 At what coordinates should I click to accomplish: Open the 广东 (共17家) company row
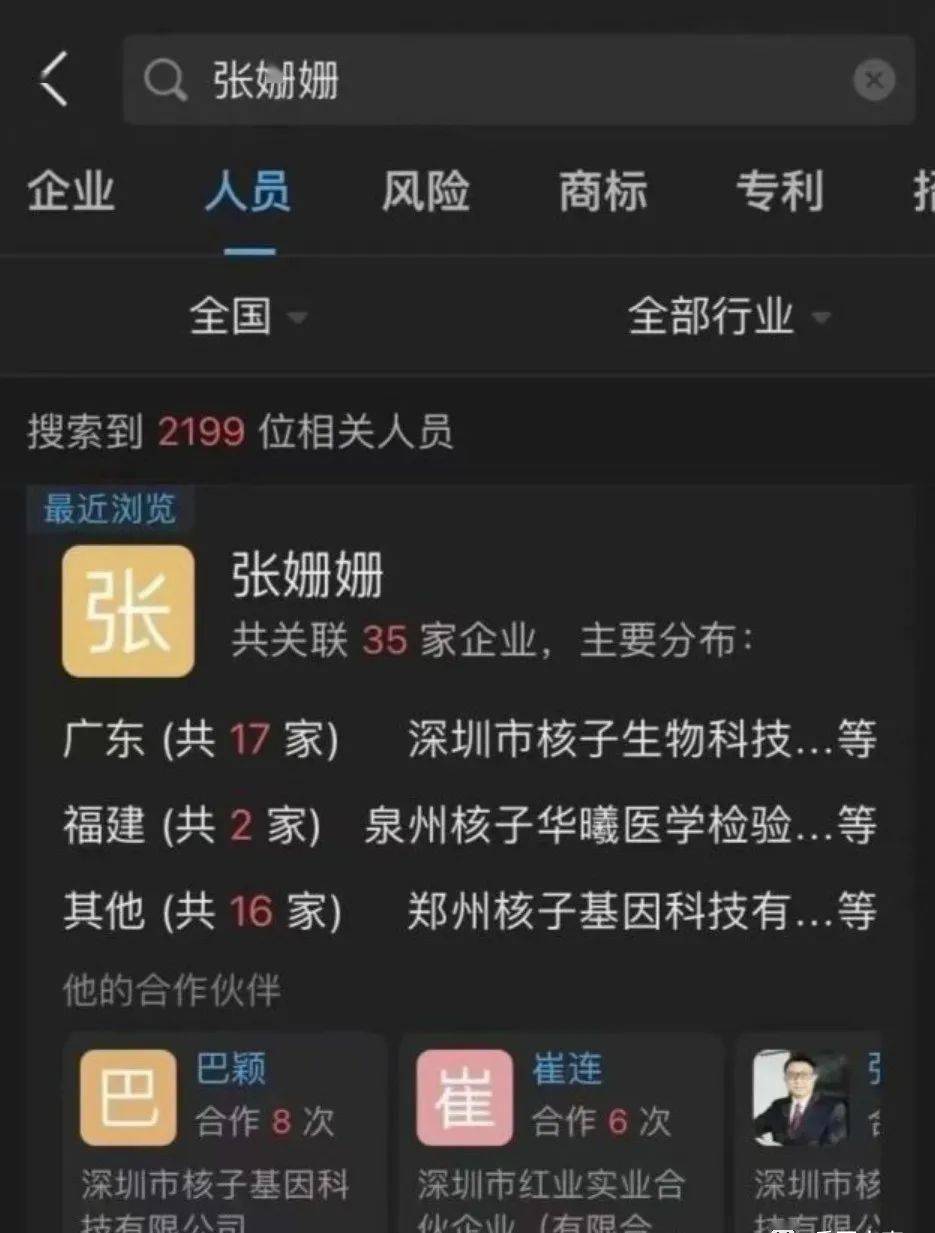pyautogui.click(x=468, y=741)
